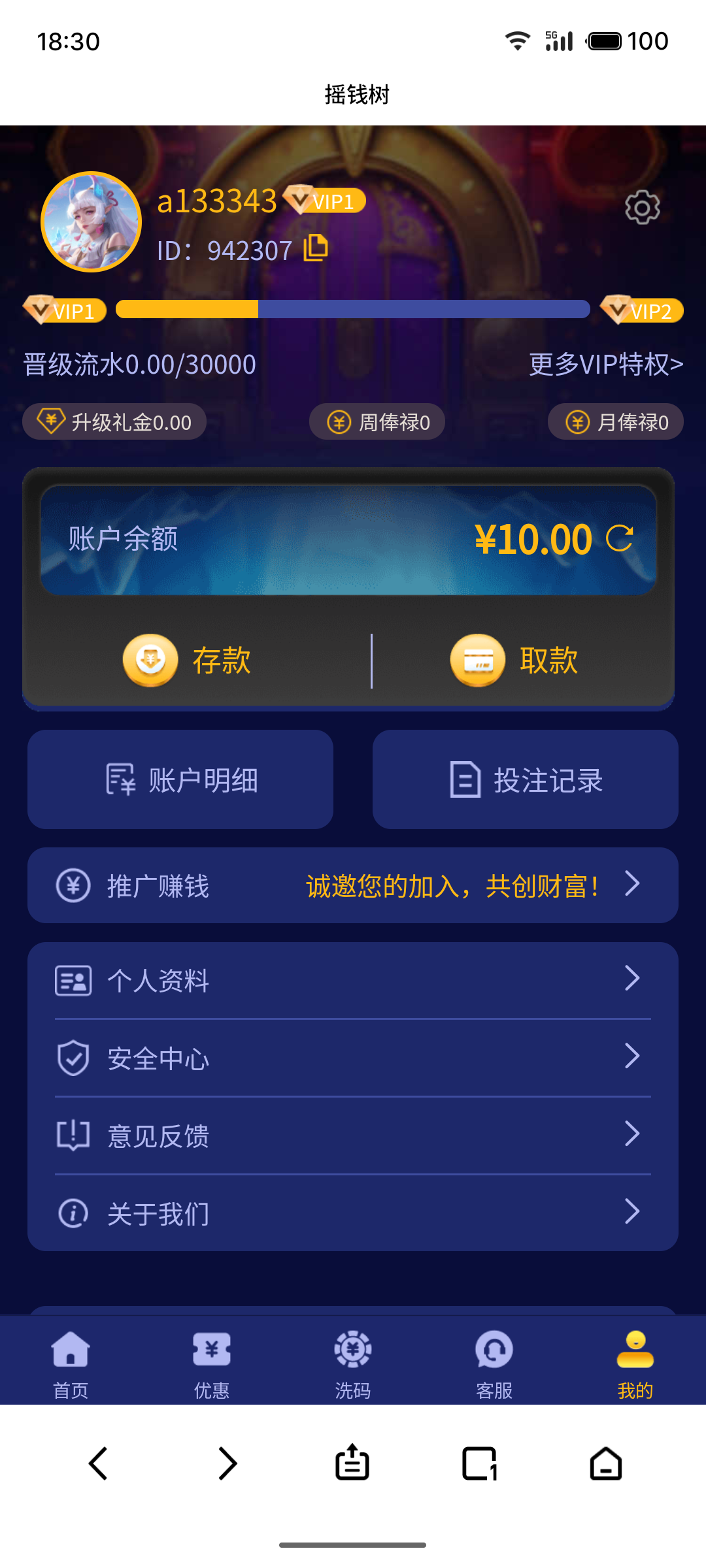706x1568 pixels.
Task: Open 推广赚钱 promotion row
Action: pos(353,885)
